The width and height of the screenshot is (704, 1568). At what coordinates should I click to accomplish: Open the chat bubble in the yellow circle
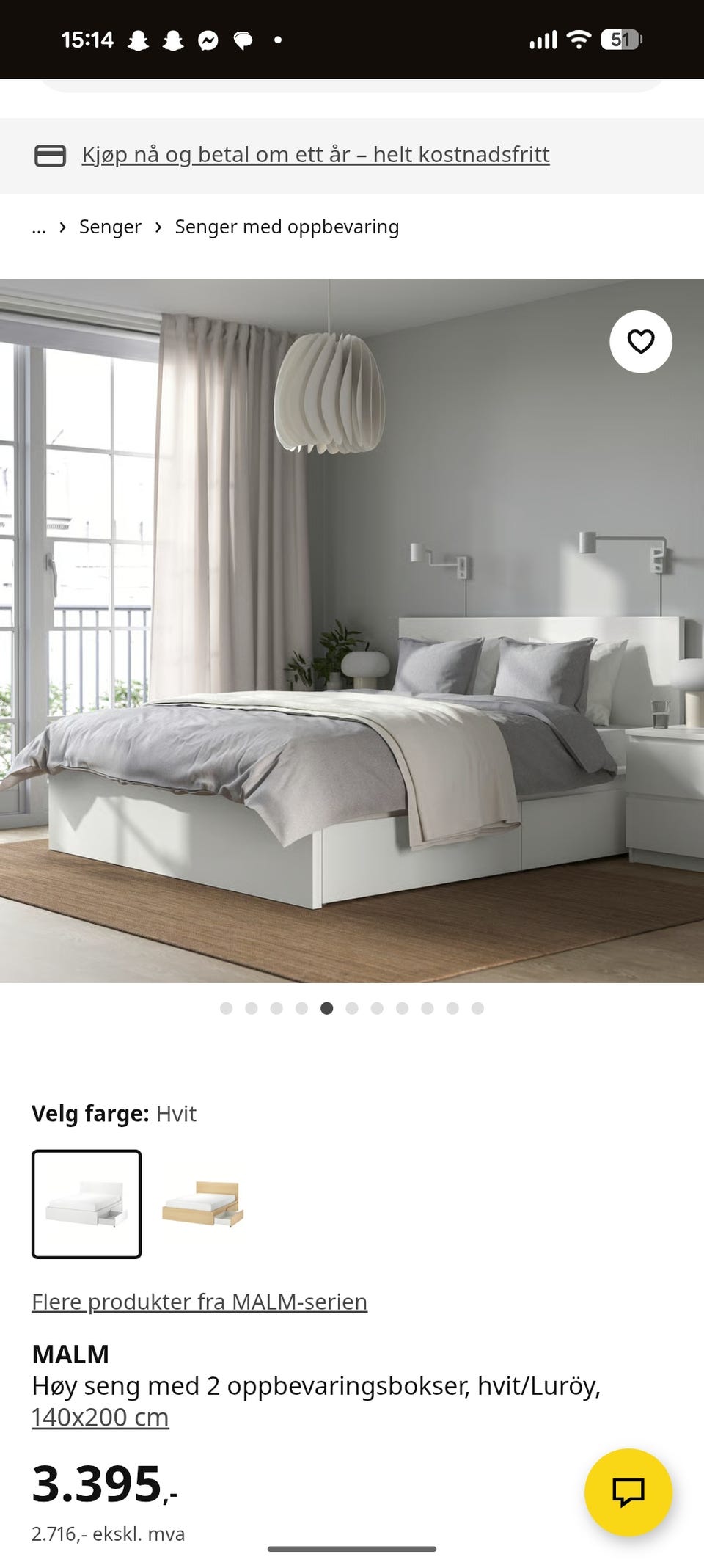coord(628,1492)
